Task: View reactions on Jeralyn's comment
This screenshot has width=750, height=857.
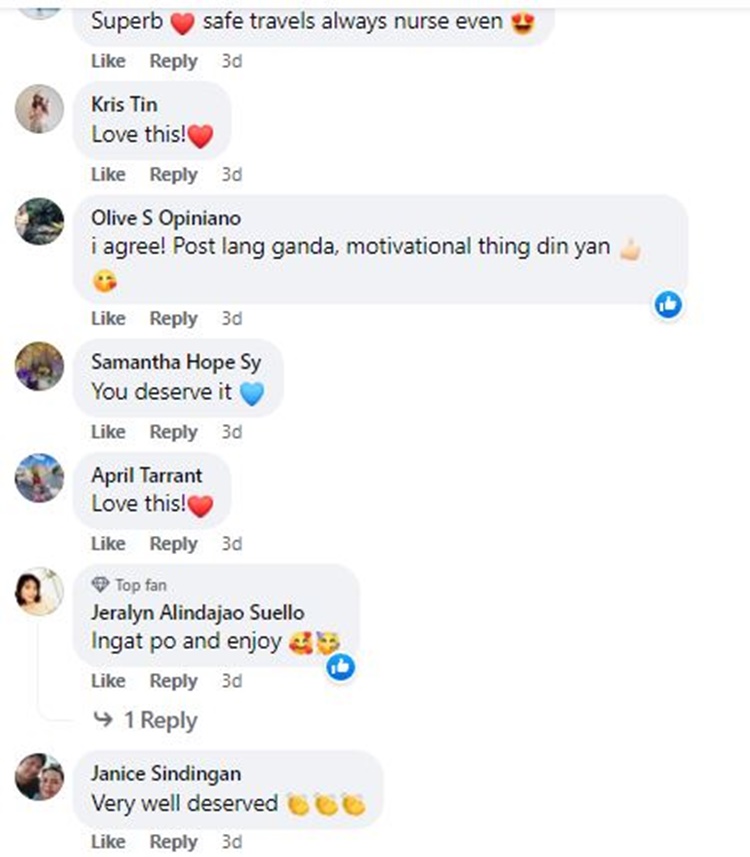Action: 341,665
